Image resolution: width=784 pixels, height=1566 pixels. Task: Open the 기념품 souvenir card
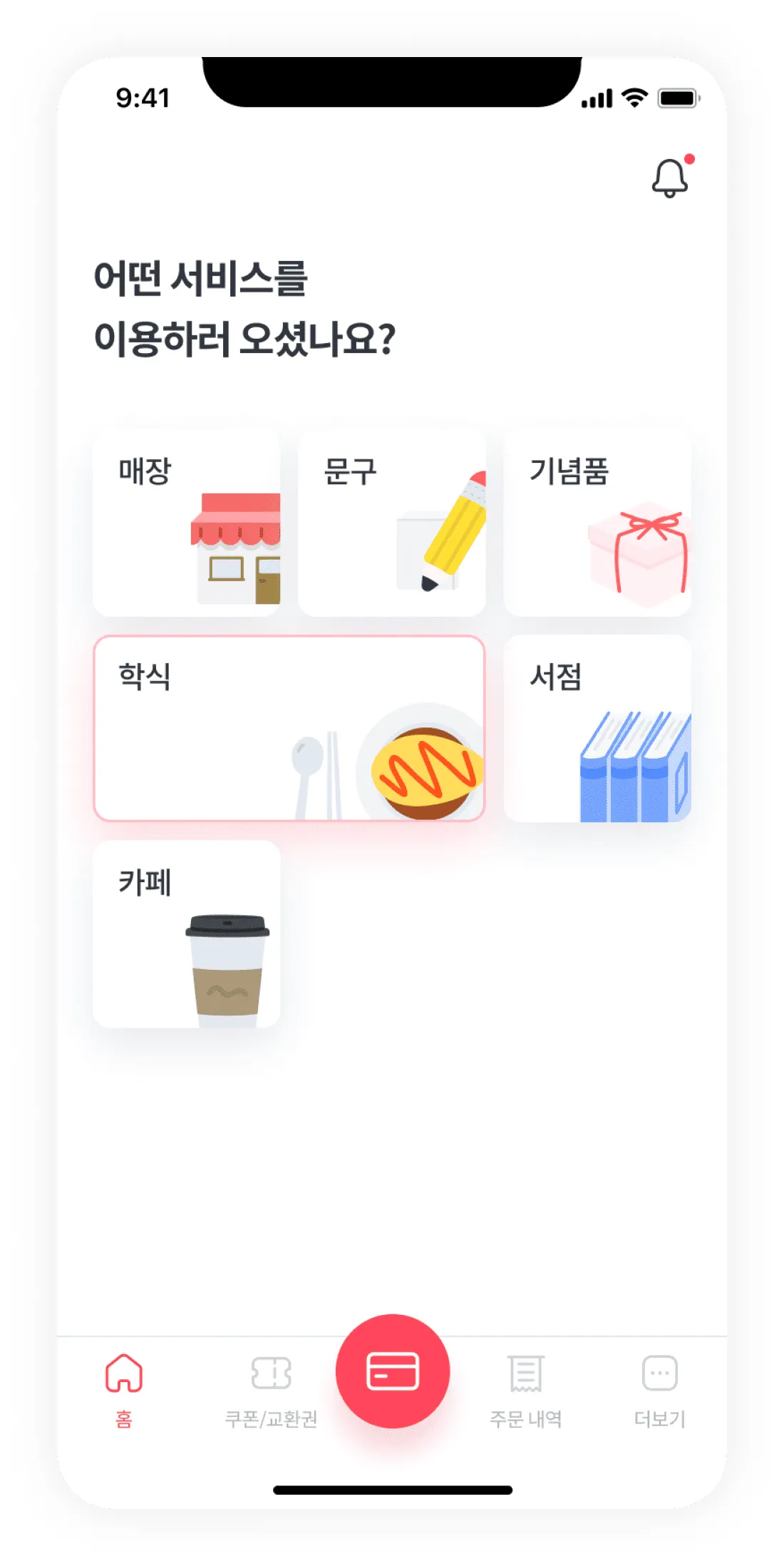597,523
